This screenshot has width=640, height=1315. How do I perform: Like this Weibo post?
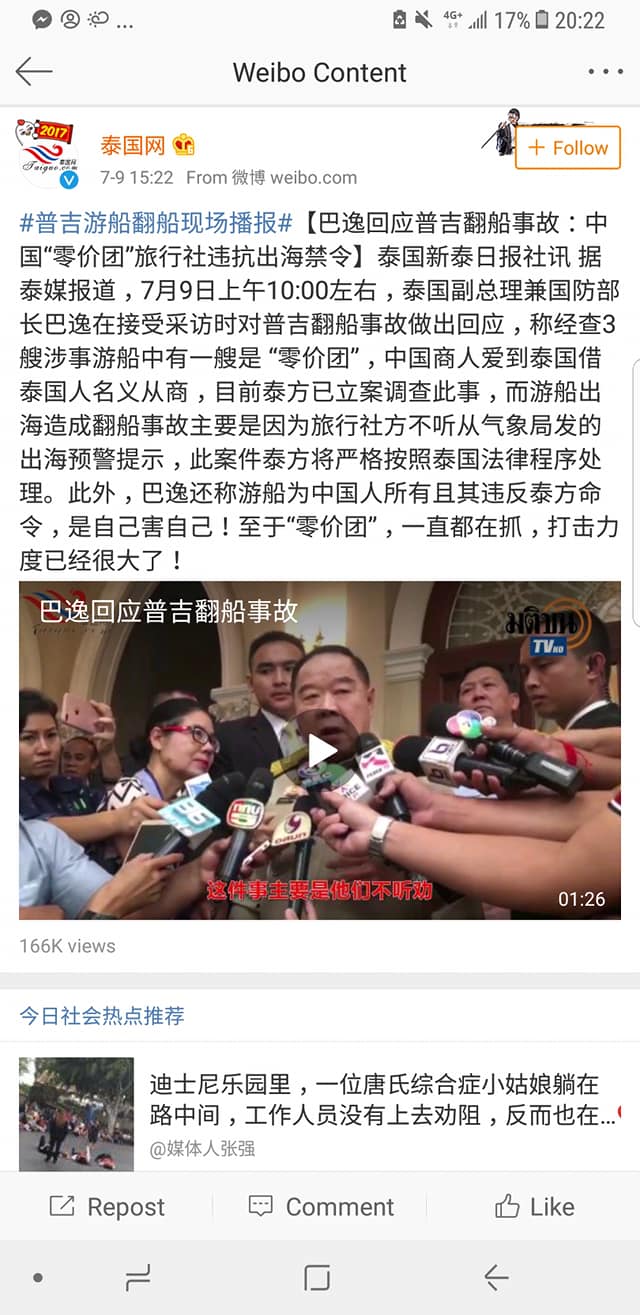(x=534, y=1207)
